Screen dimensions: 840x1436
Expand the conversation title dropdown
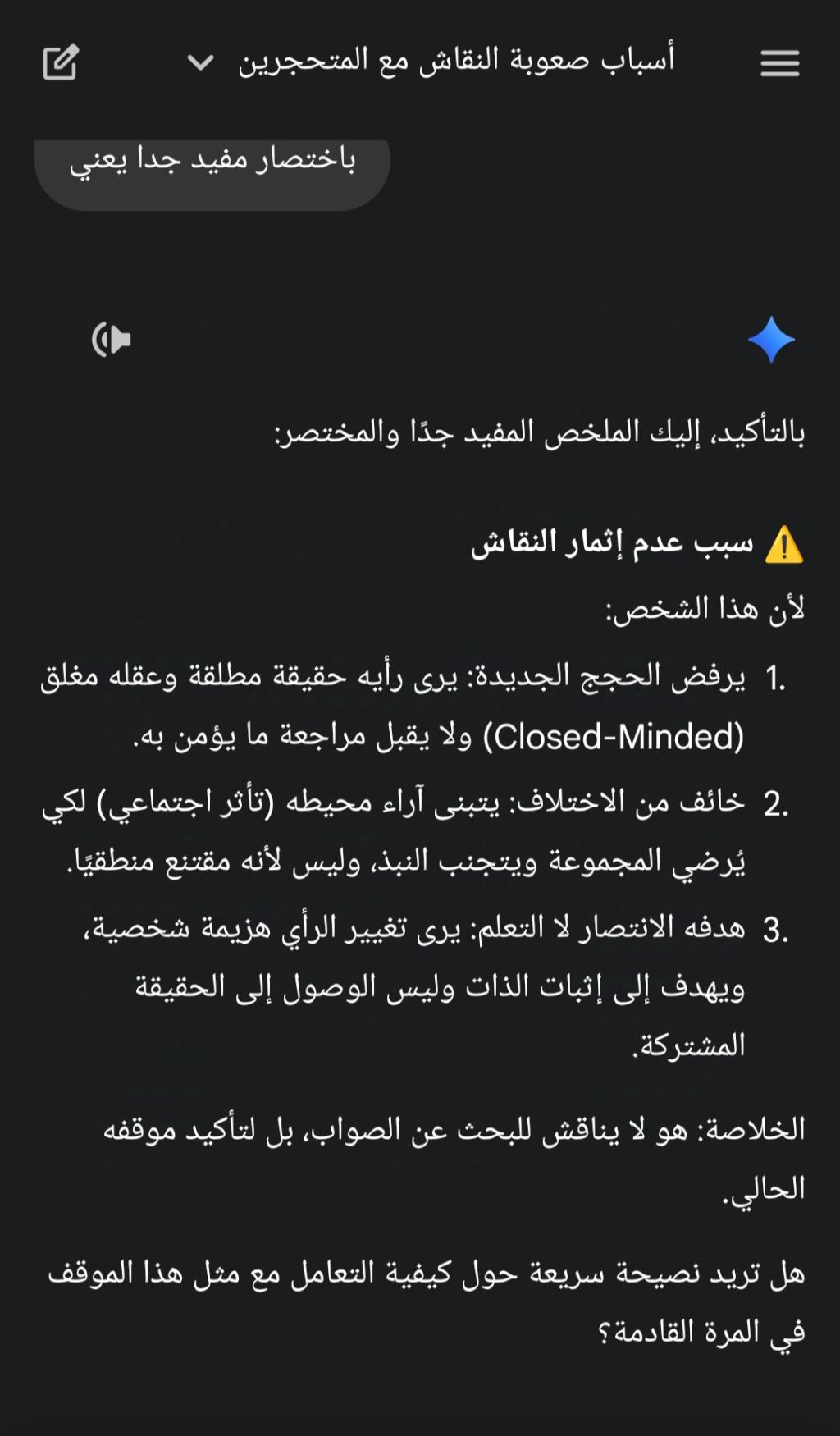tap(201, 62)
